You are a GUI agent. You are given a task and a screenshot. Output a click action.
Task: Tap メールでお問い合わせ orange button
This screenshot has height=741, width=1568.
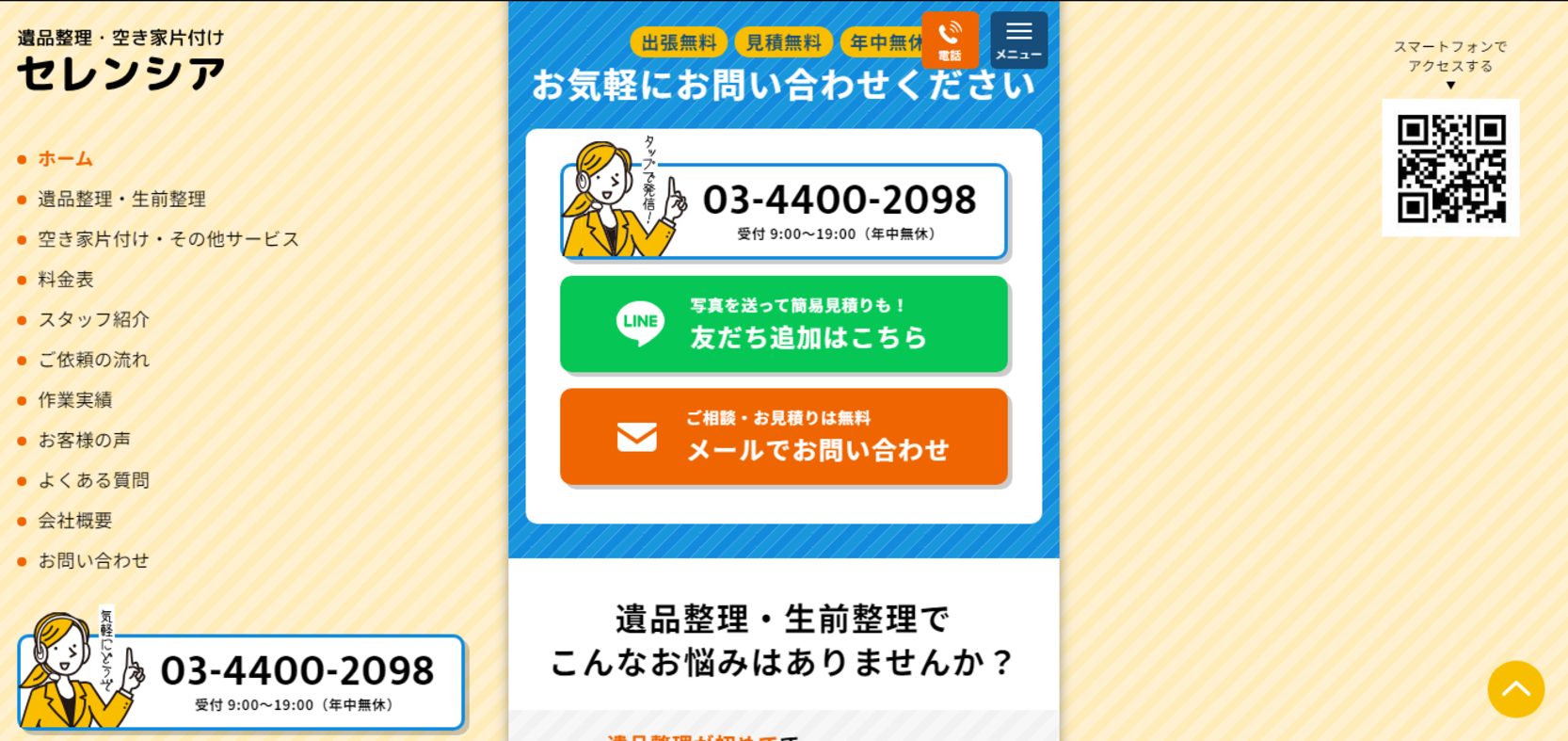(x=783, y=437)
